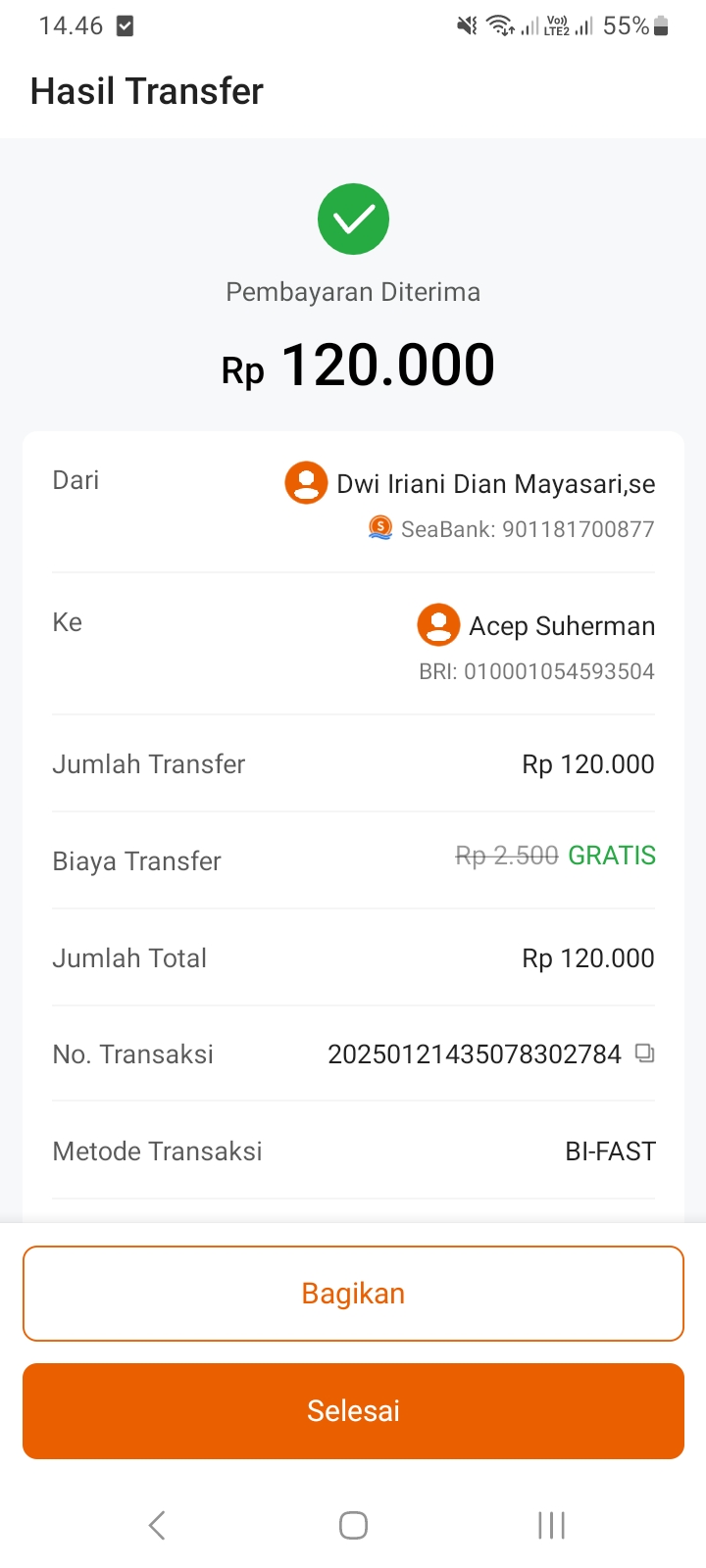Tap Selesai to finish
This screenshot has height=1568, width=706.
[353, 1411]
